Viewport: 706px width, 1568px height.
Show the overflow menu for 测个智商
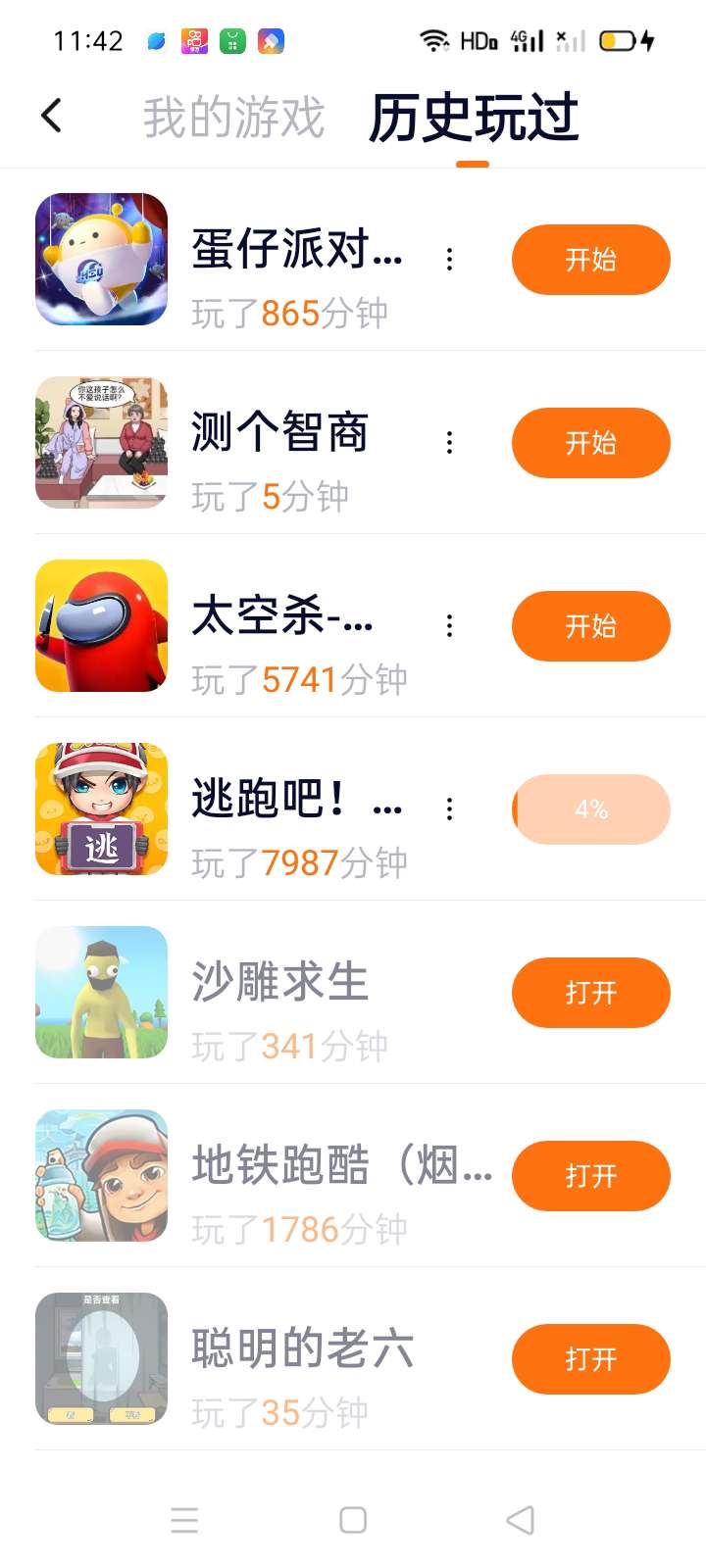449,443
